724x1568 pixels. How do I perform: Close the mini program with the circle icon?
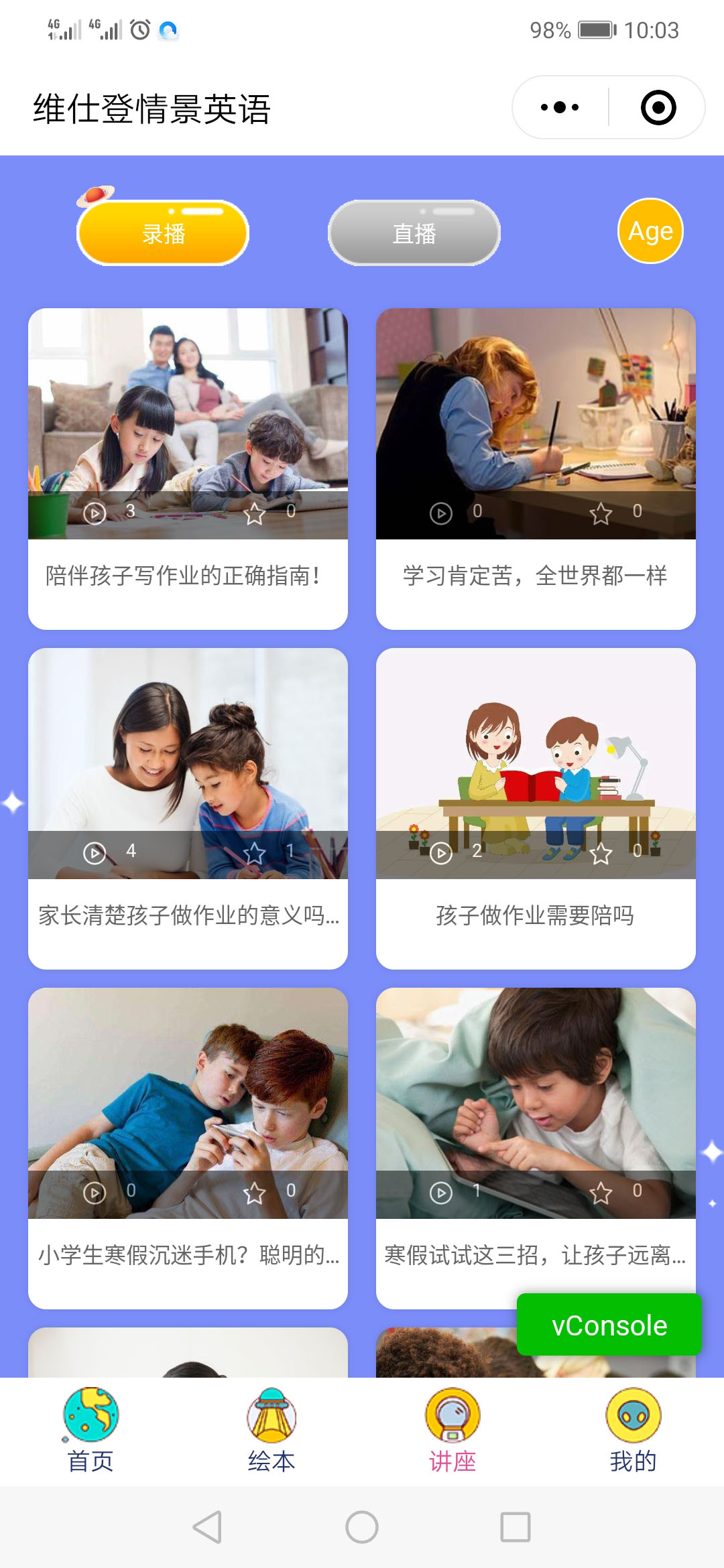tap(658, 107)
